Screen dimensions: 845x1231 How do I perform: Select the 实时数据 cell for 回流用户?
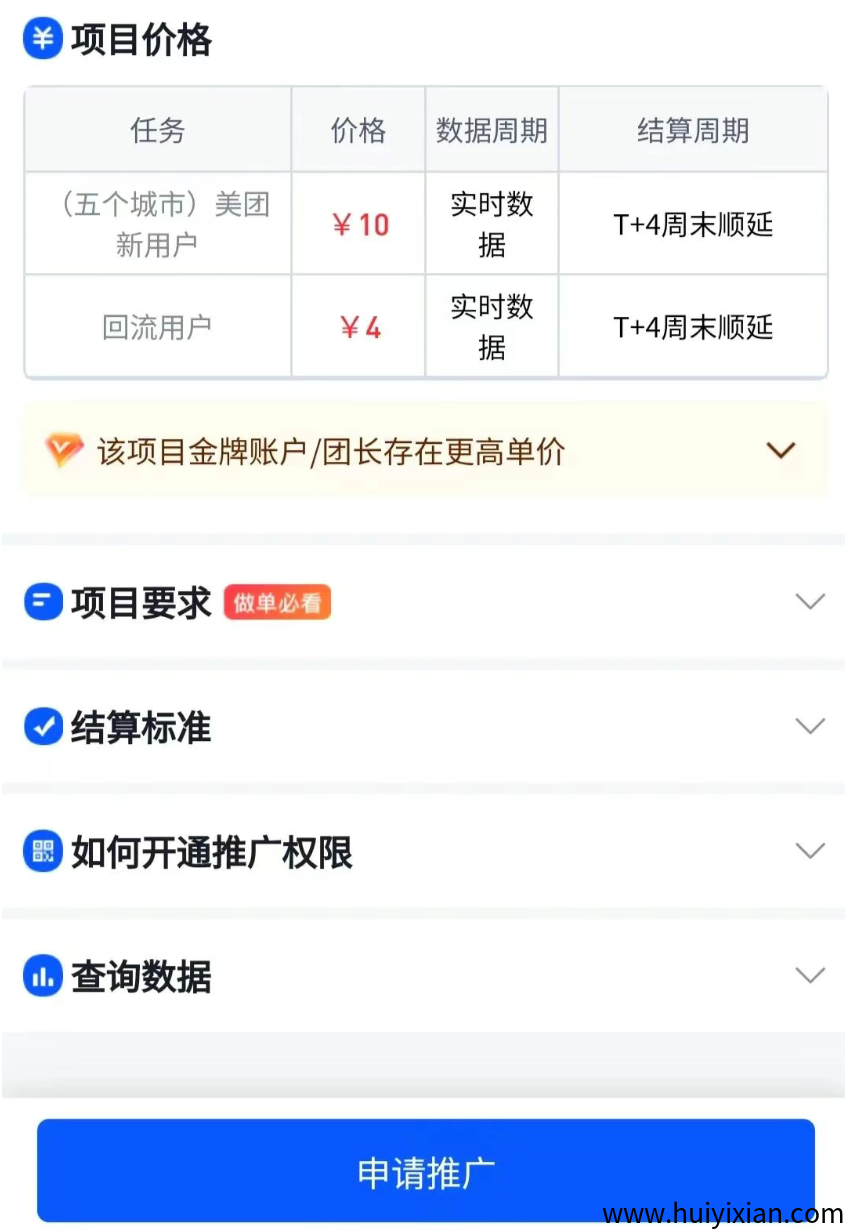491,326
